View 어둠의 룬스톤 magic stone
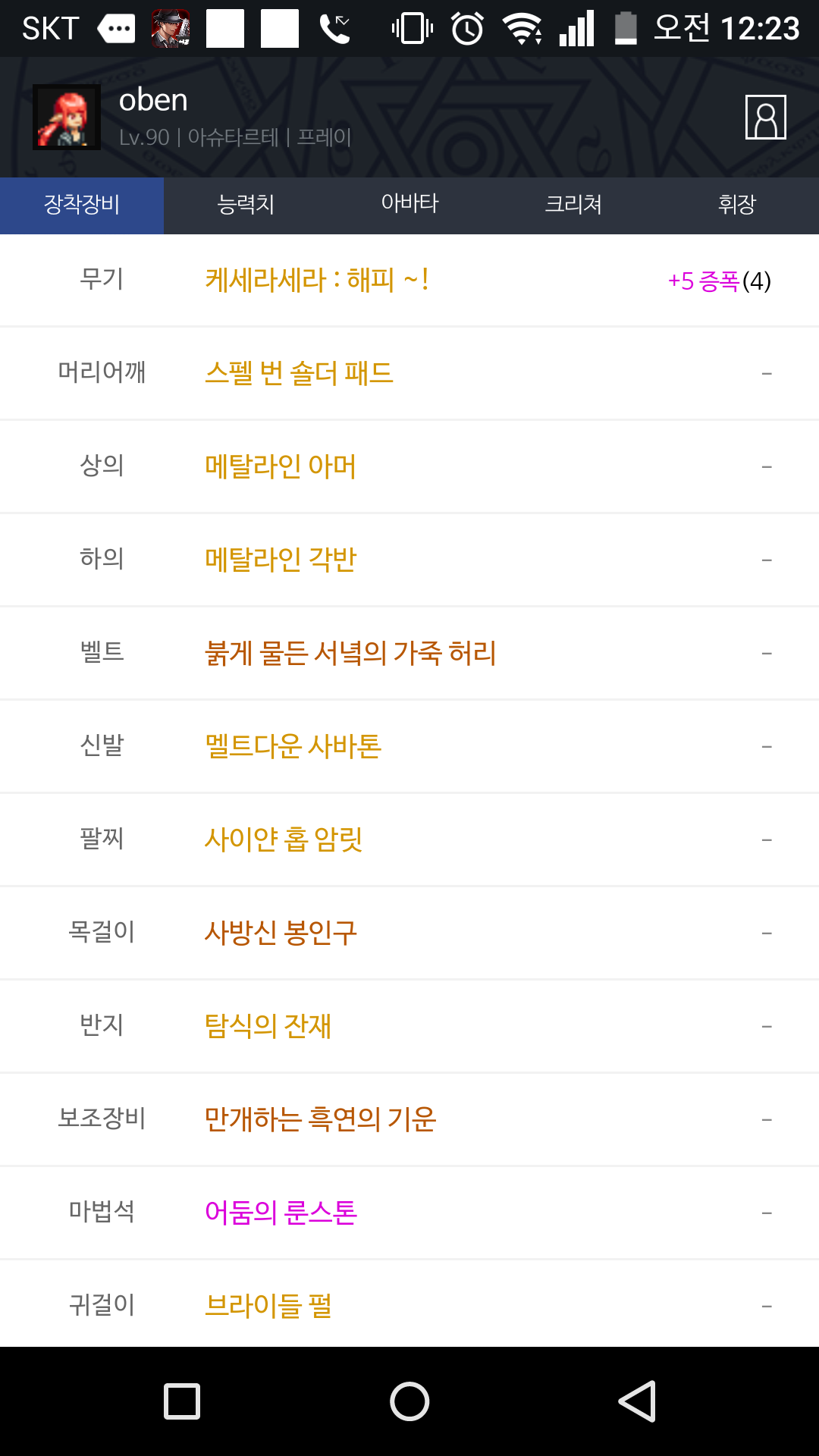819x1456 pixels. tap(409, 1213)
